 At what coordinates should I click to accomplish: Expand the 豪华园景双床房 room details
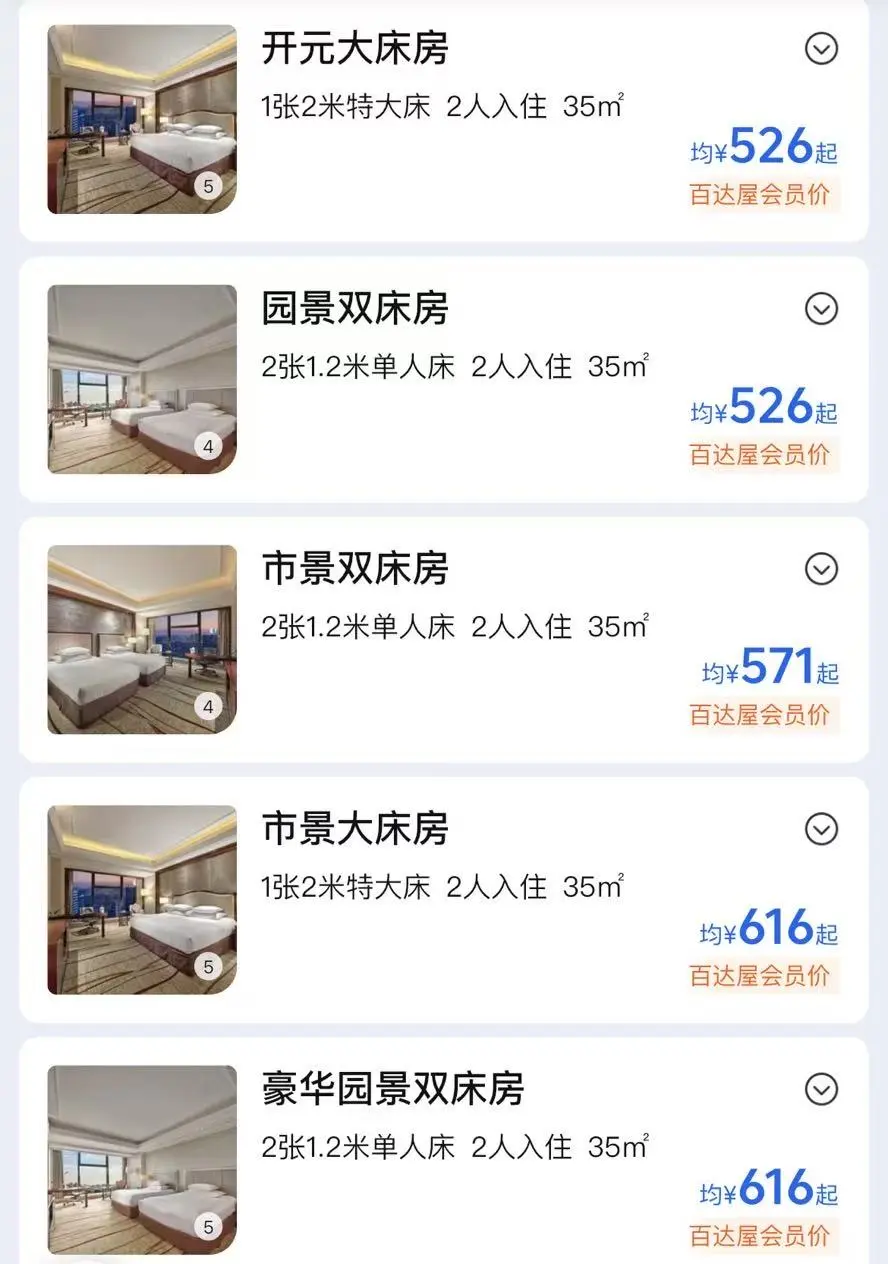[821, 1089]
